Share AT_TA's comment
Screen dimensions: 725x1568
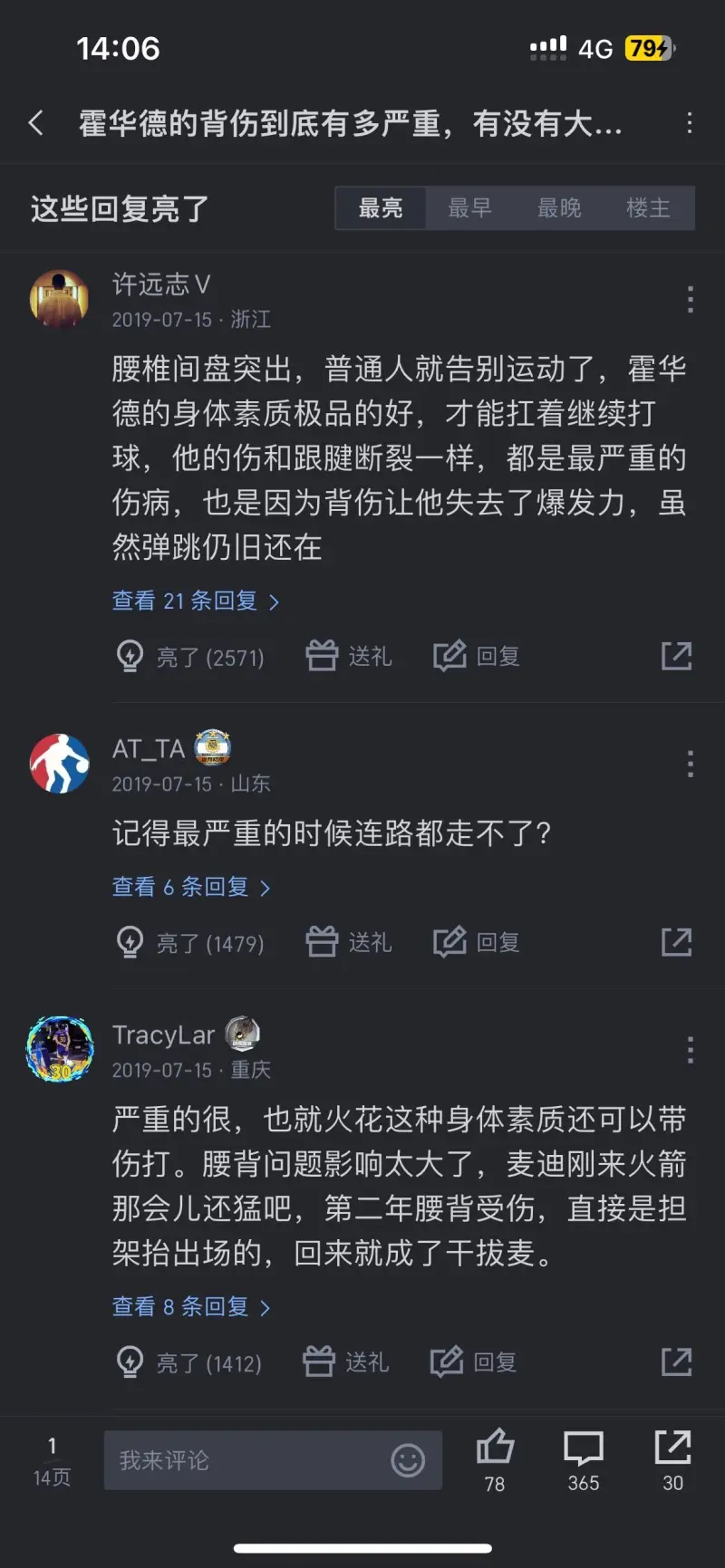point(676,942)
